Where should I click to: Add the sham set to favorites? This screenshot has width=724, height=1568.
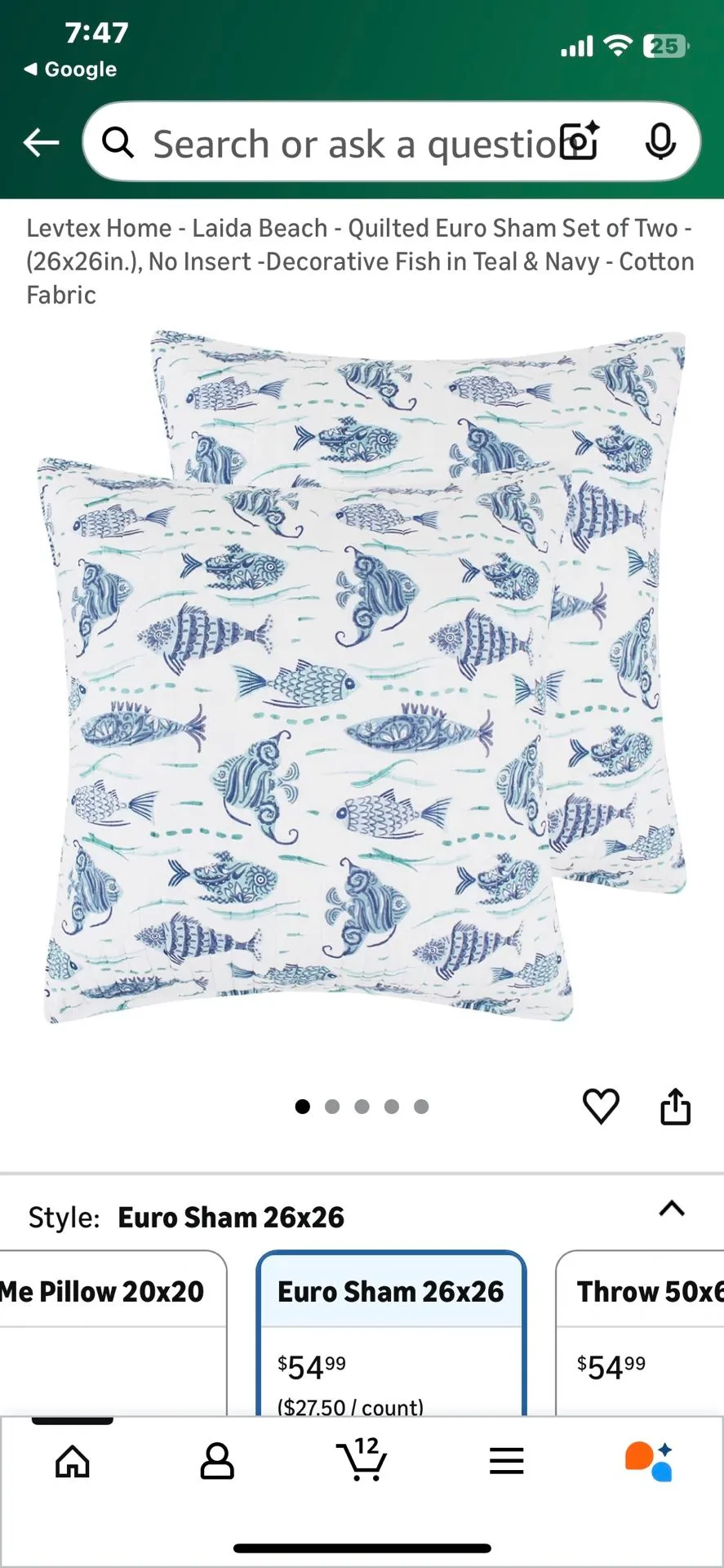point(602,1107)
